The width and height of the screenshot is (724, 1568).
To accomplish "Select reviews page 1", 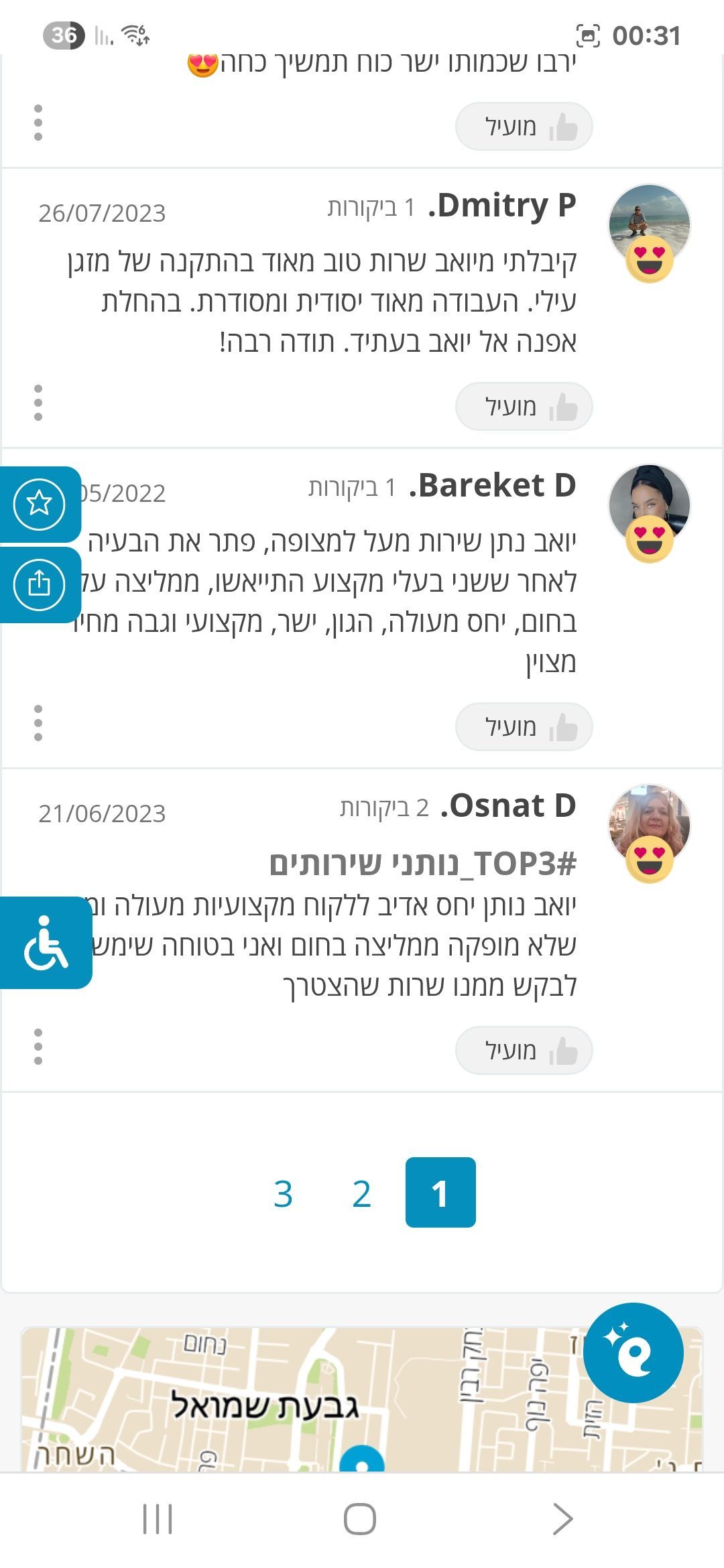I will (440, 1193).
